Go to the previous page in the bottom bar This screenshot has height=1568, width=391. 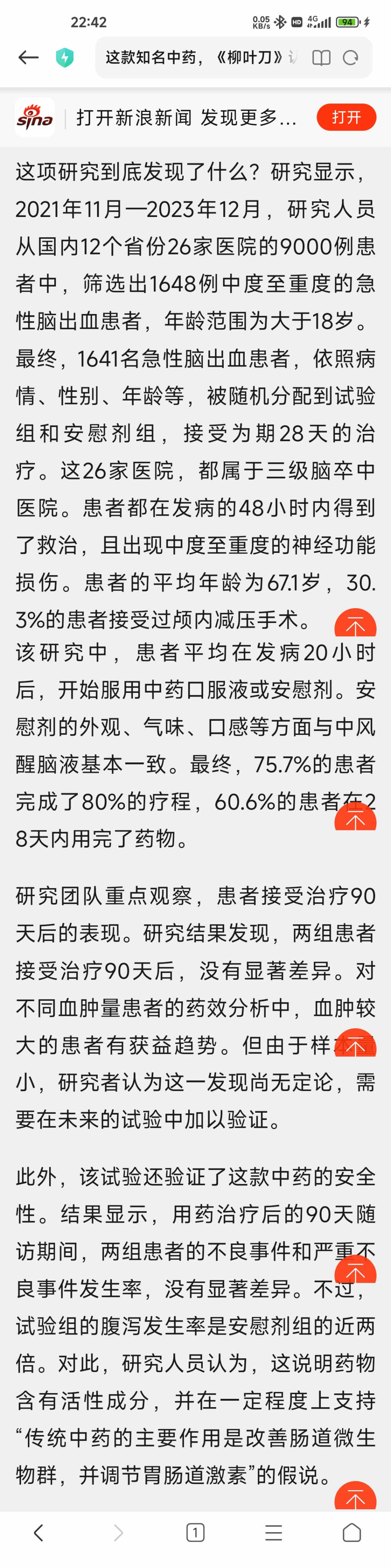38,1532
